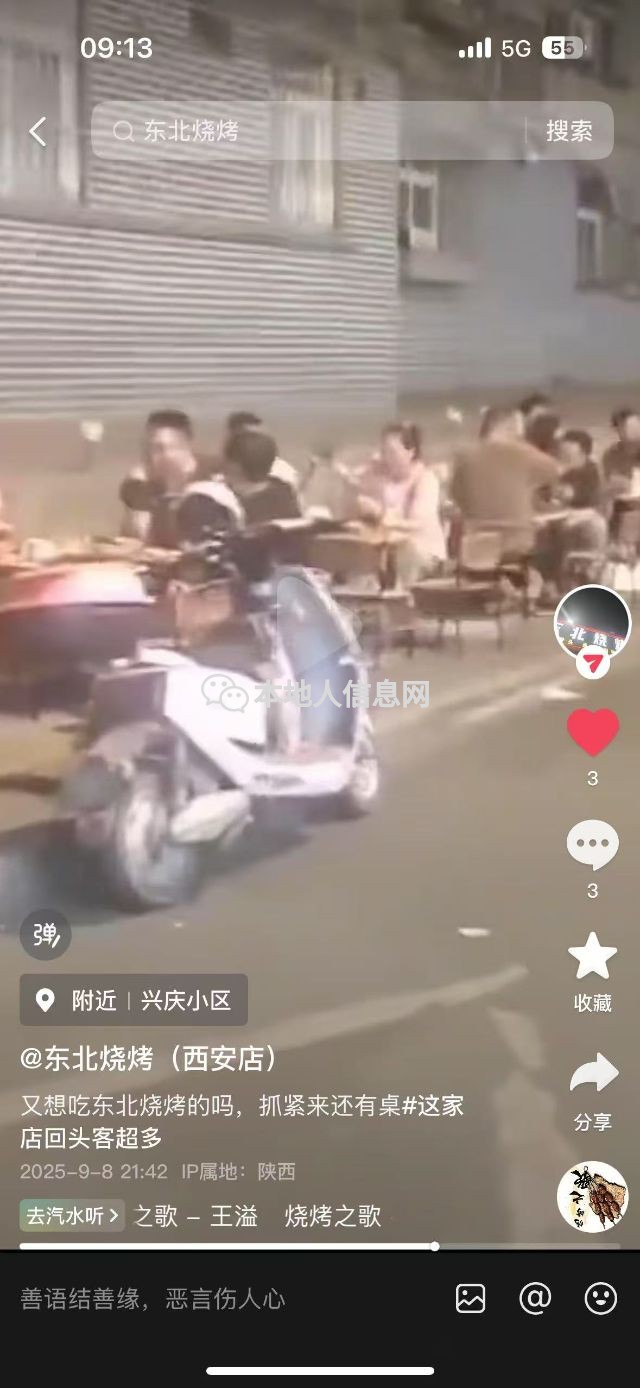Screen dimensions: 640x1388
Task: Open @东北烧烤（西安店） profile link
Action: [x=150, y=1059]
